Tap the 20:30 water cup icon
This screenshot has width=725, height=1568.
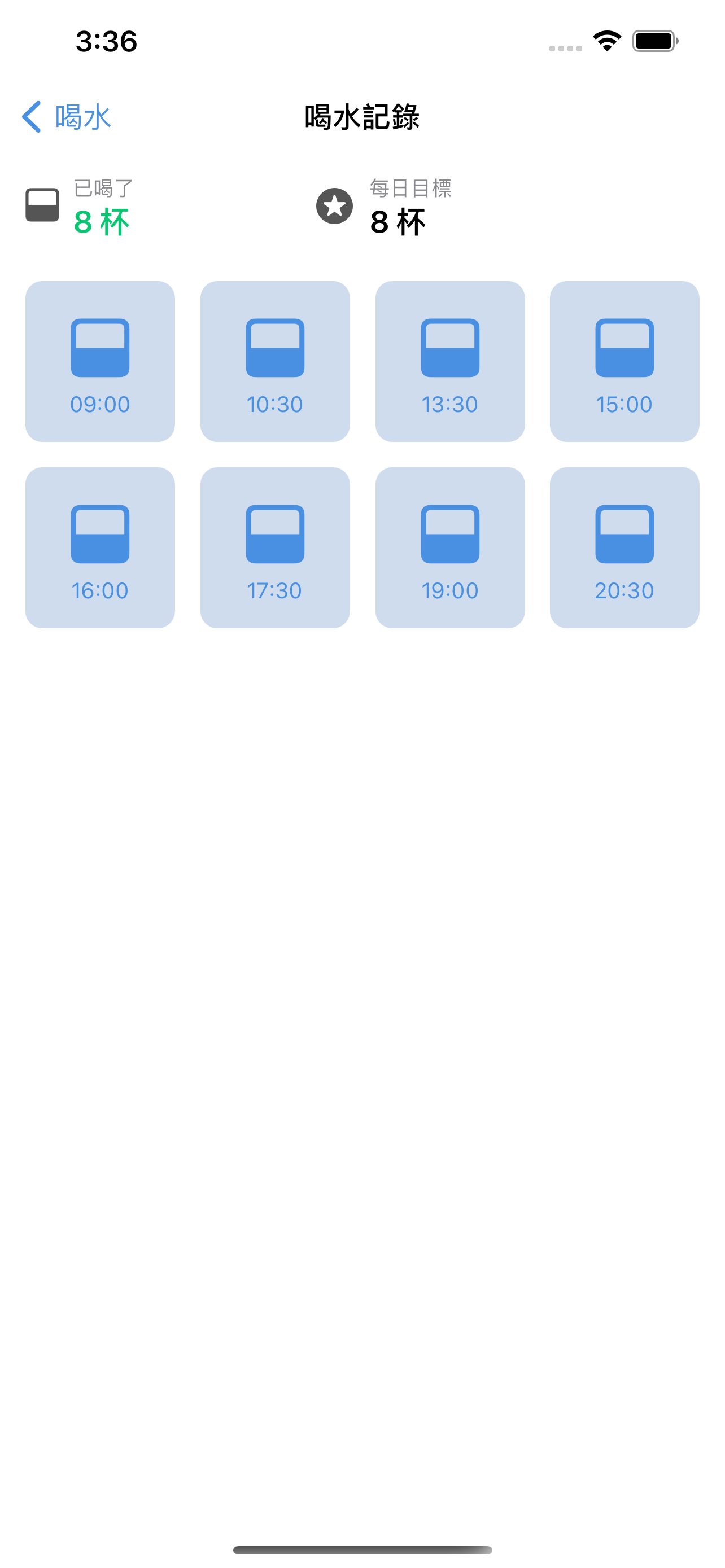point(624,535)
